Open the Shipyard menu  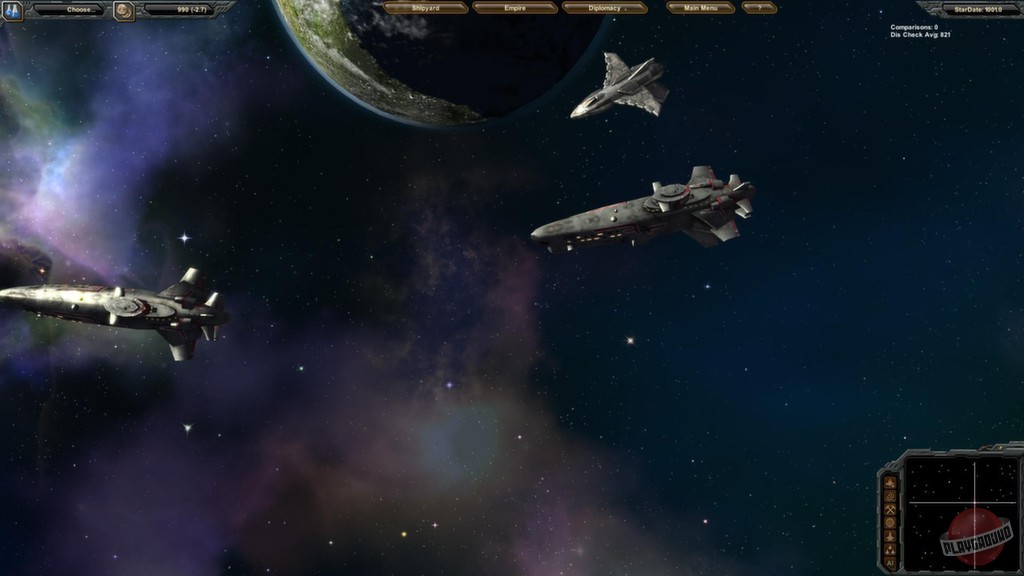(x=426, y=8)
